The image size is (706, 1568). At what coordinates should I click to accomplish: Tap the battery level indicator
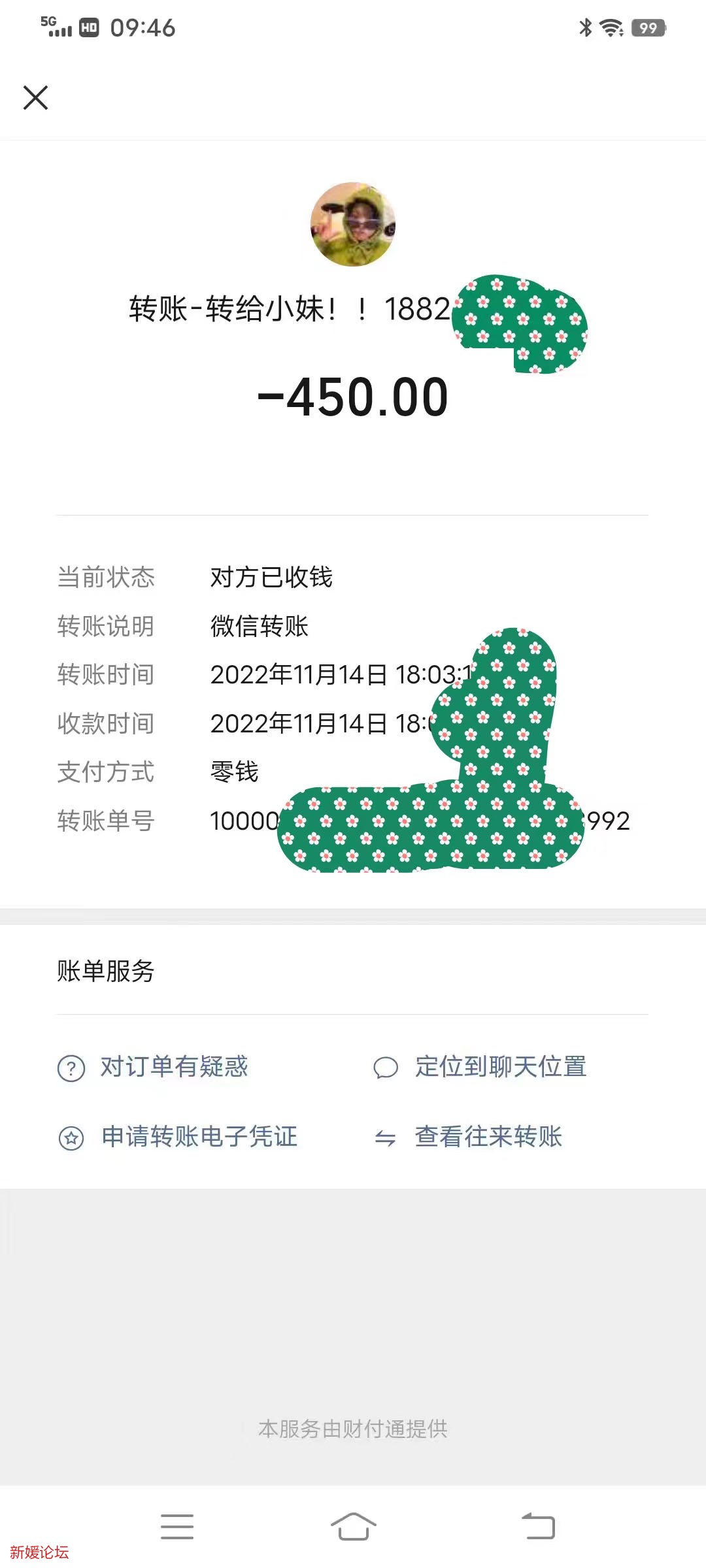point(648,27)
